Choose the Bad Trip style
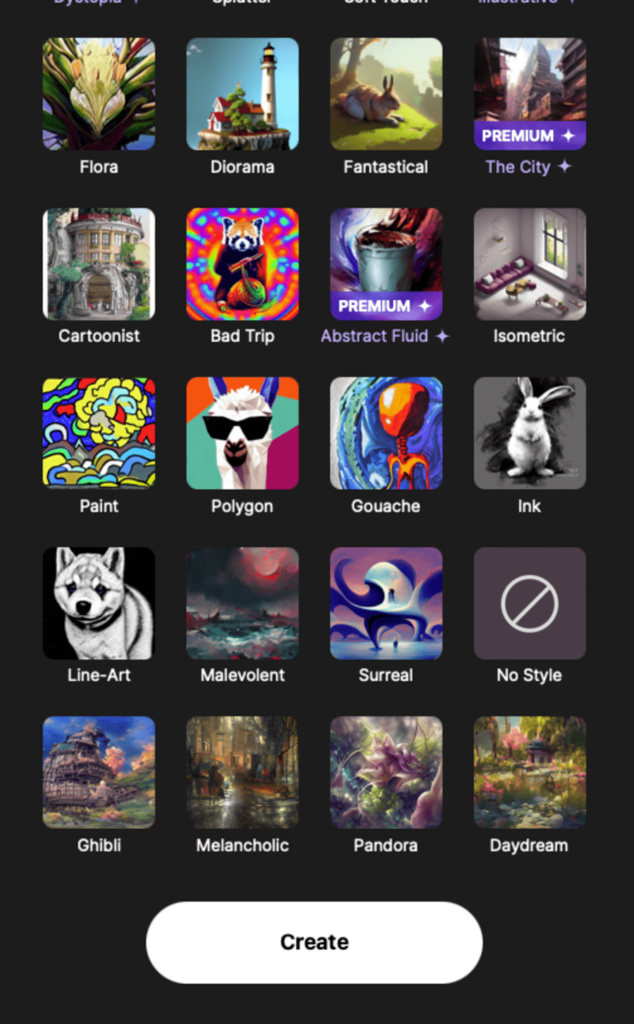 242,264
